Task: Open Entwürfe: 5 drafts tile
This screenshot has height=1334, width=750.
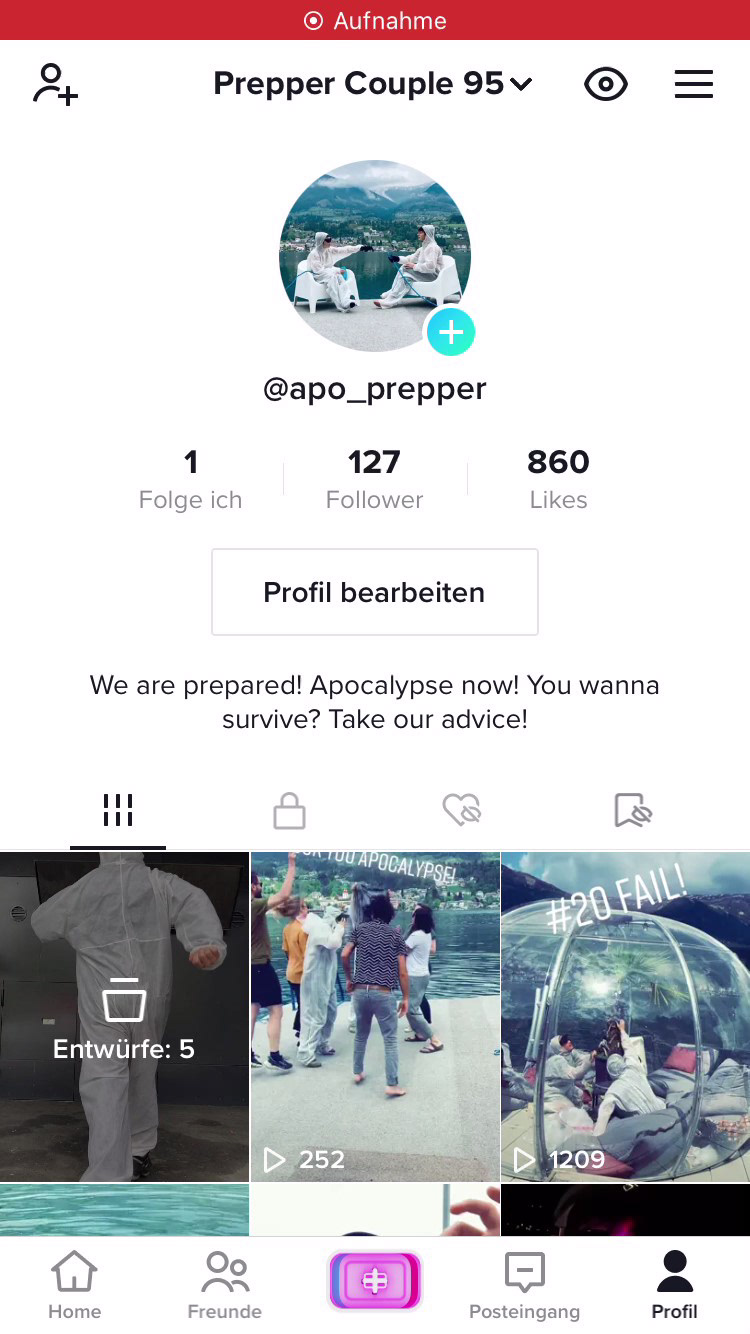Action: coord(124,1016)
